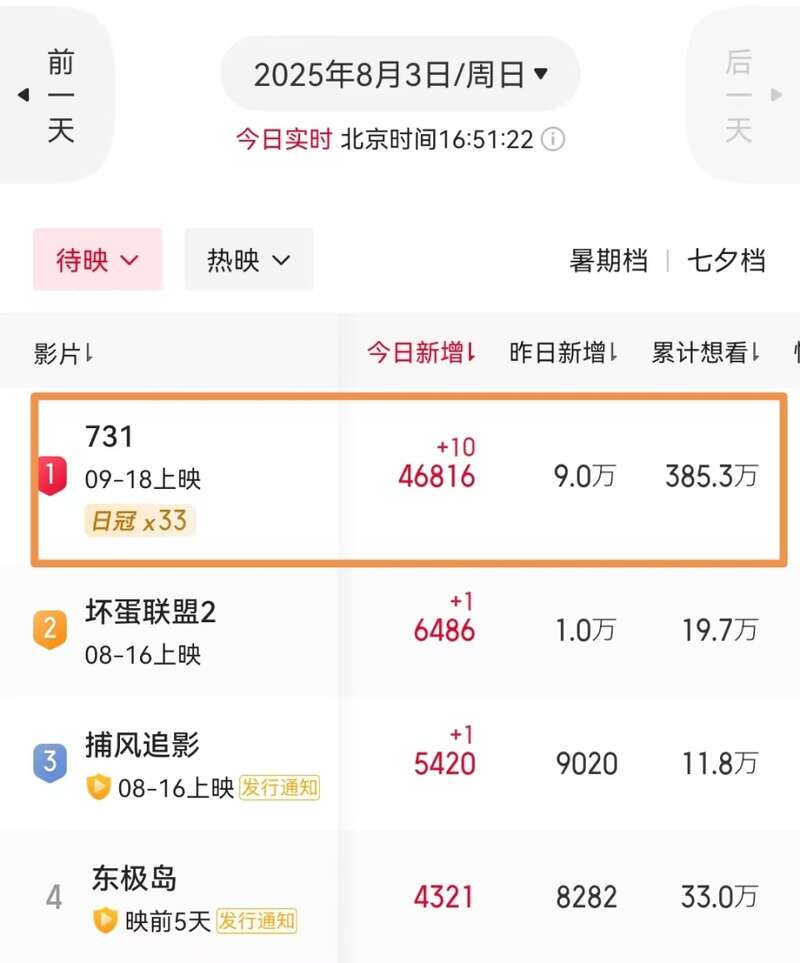The image size is (800, 963).
Task: Open the movie 731 details
Action: [110, 437]
